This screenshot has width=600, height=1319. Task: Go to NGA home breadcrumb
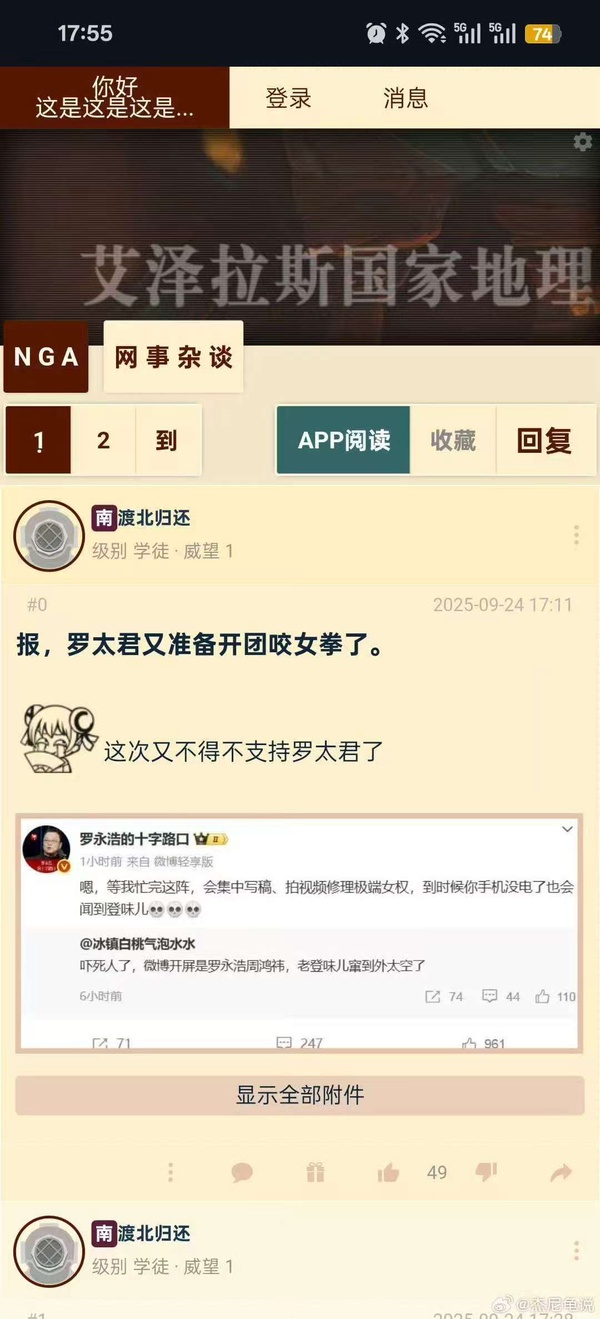coord(46,357)
